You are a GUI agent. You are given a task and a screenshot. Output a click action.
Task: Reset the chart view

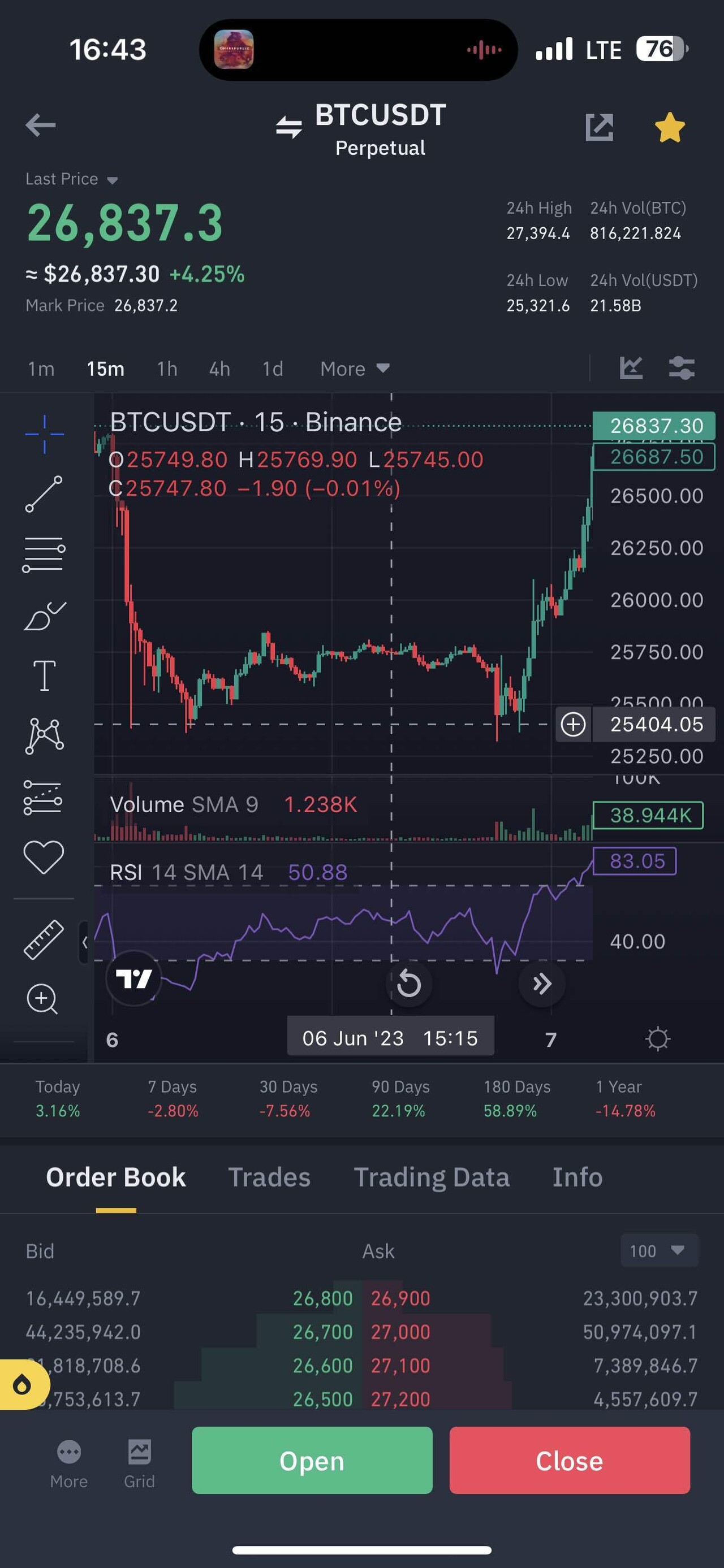tap(408, 984)
